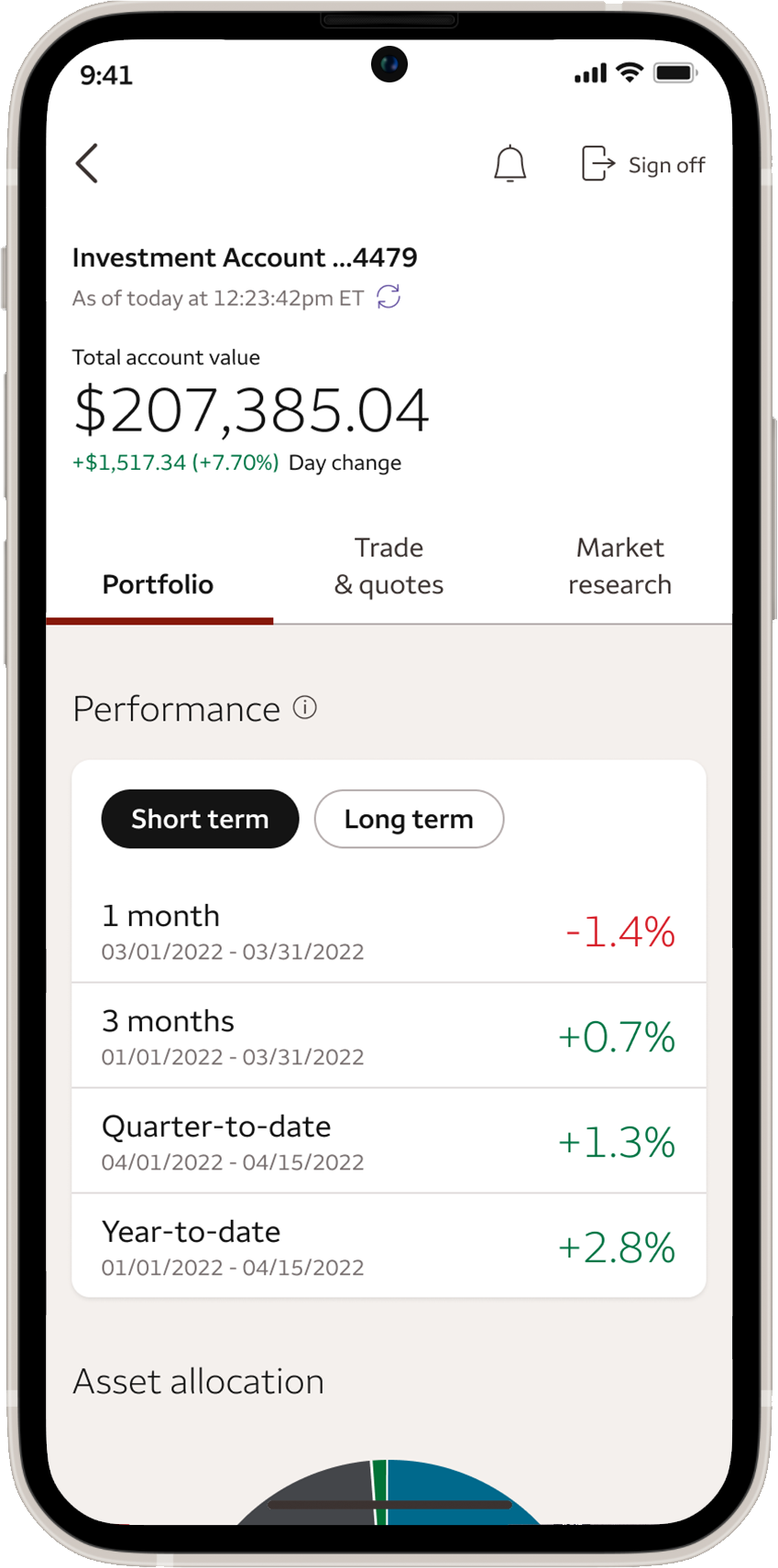Select Short term performance
The image size is (778, 1568).
[200, 819]
